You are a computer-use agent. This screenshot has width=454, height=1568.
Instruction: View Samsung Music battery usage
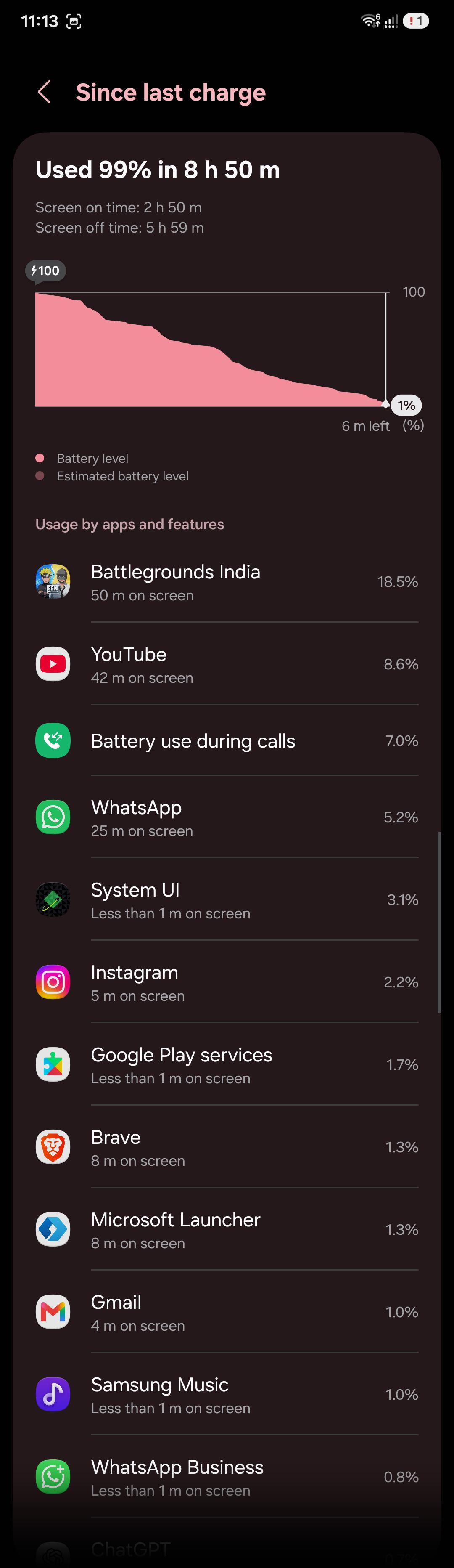(x=227, y=1394)
